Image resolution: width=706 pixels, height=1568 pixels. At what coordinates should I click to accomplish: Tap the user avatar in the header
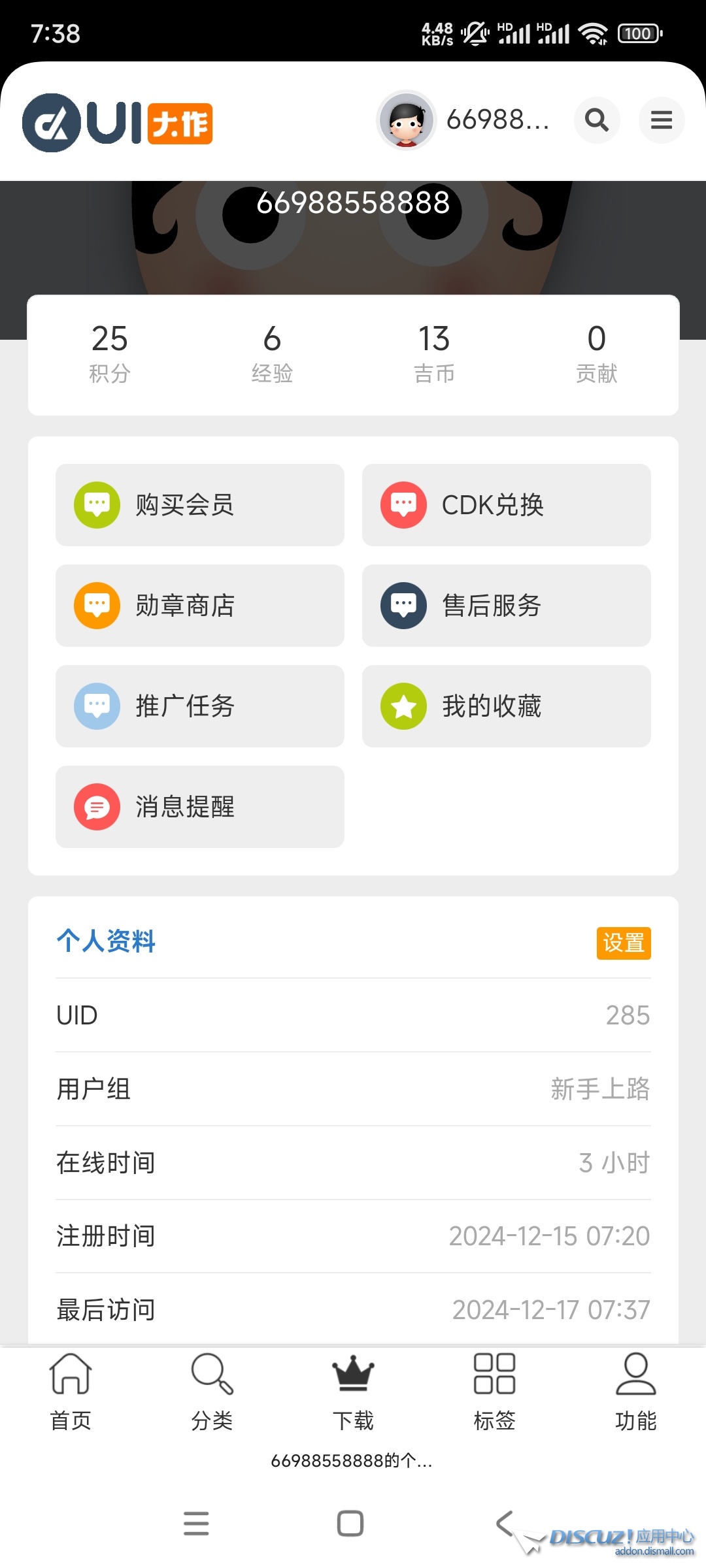click(406, 120)
